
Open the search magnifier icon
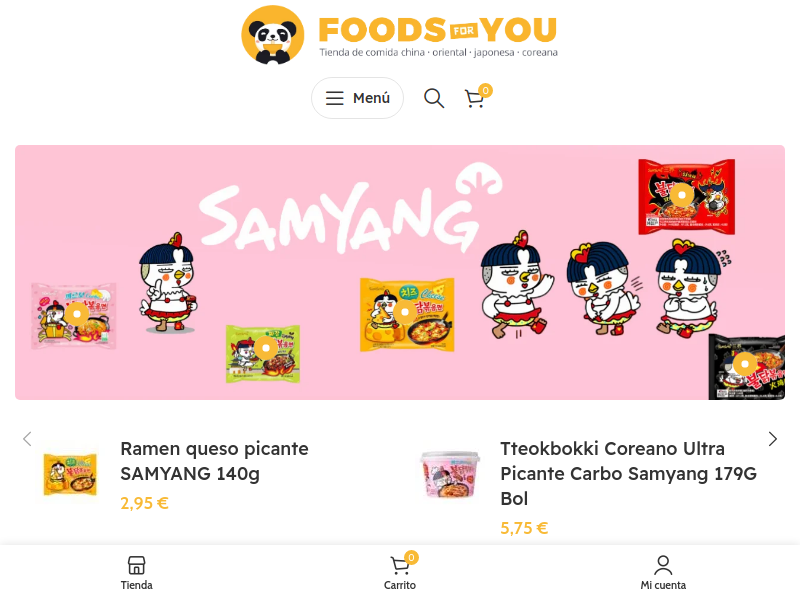tap(434, 98)
